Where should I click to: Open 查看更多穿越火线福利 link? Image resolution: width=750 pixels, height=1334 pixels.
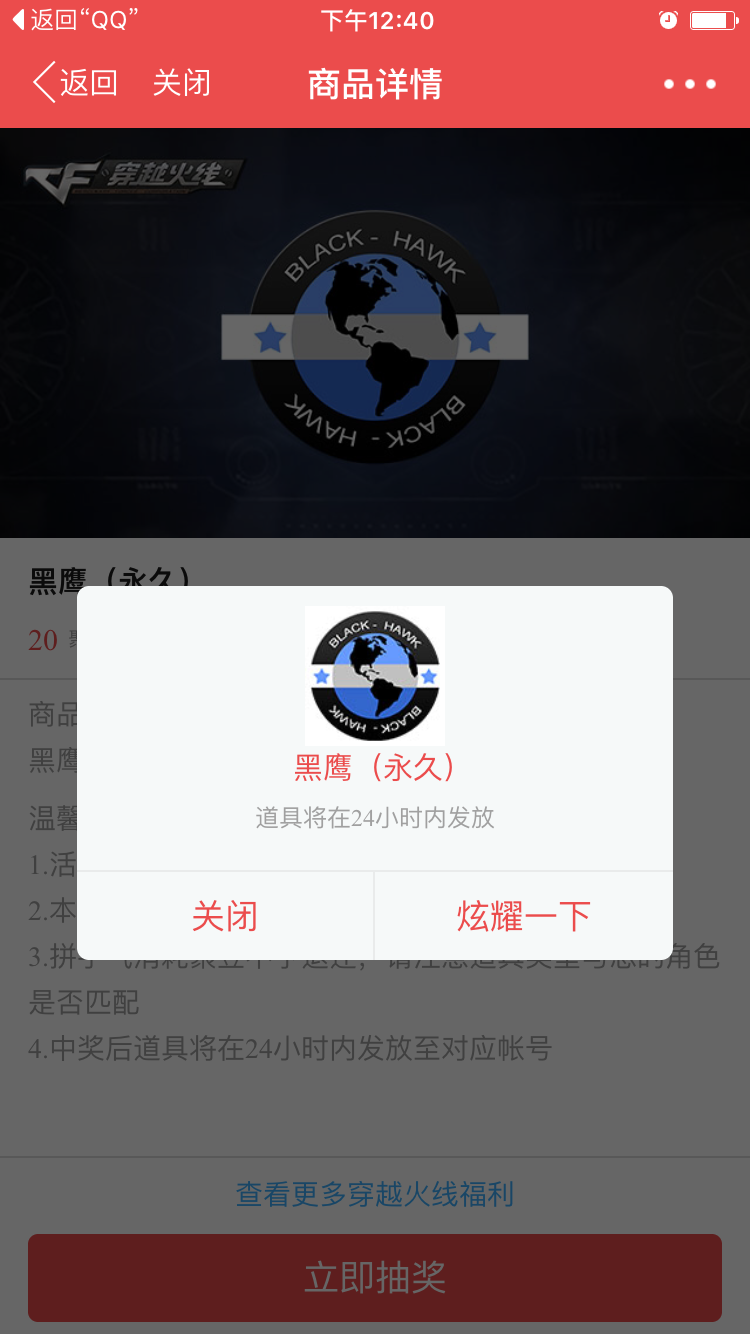click(375, 1194)
